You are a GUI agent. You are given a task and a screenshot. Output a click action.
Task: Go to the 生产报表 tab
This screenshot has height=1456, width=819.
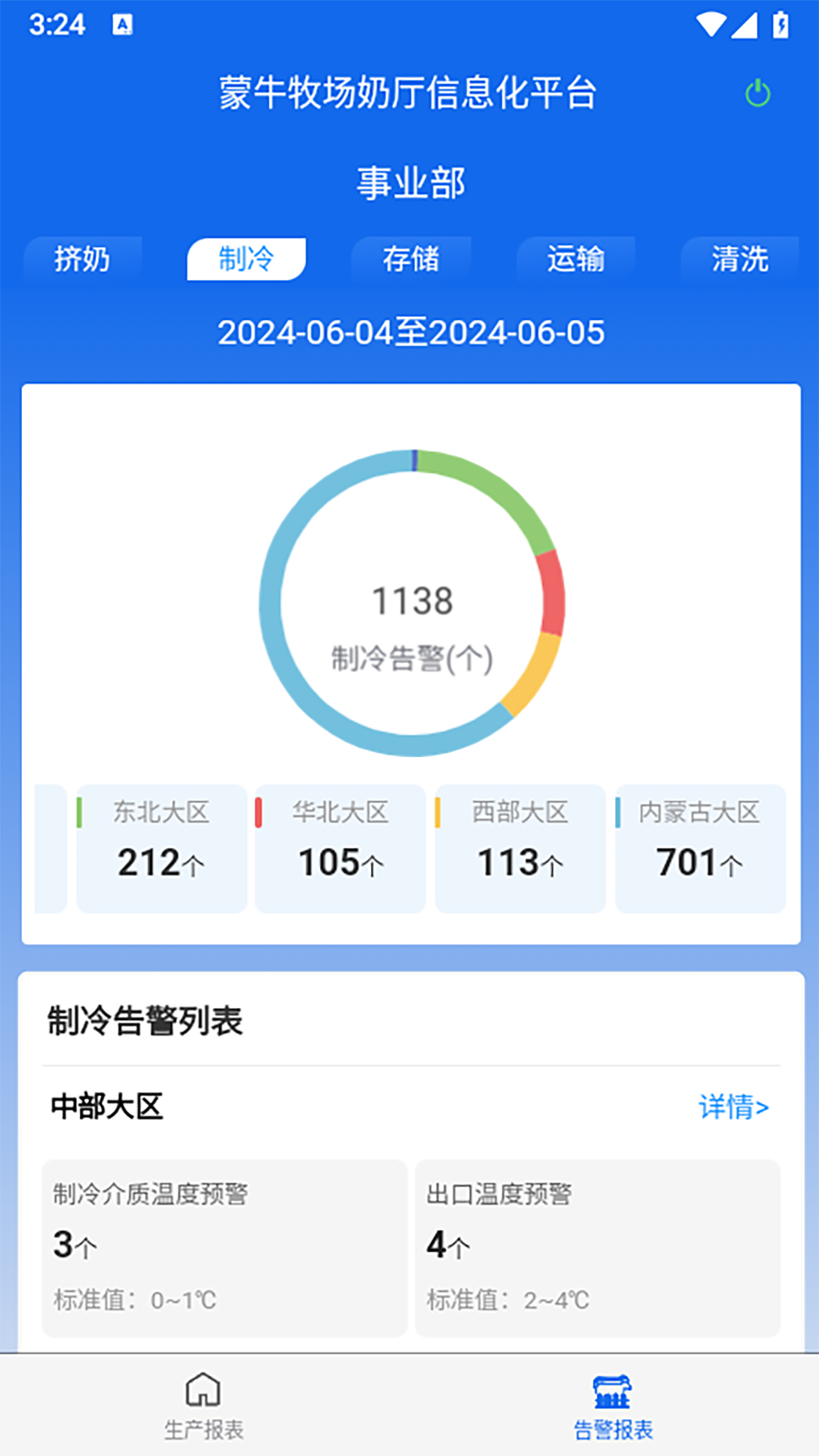click(204, 1405)
